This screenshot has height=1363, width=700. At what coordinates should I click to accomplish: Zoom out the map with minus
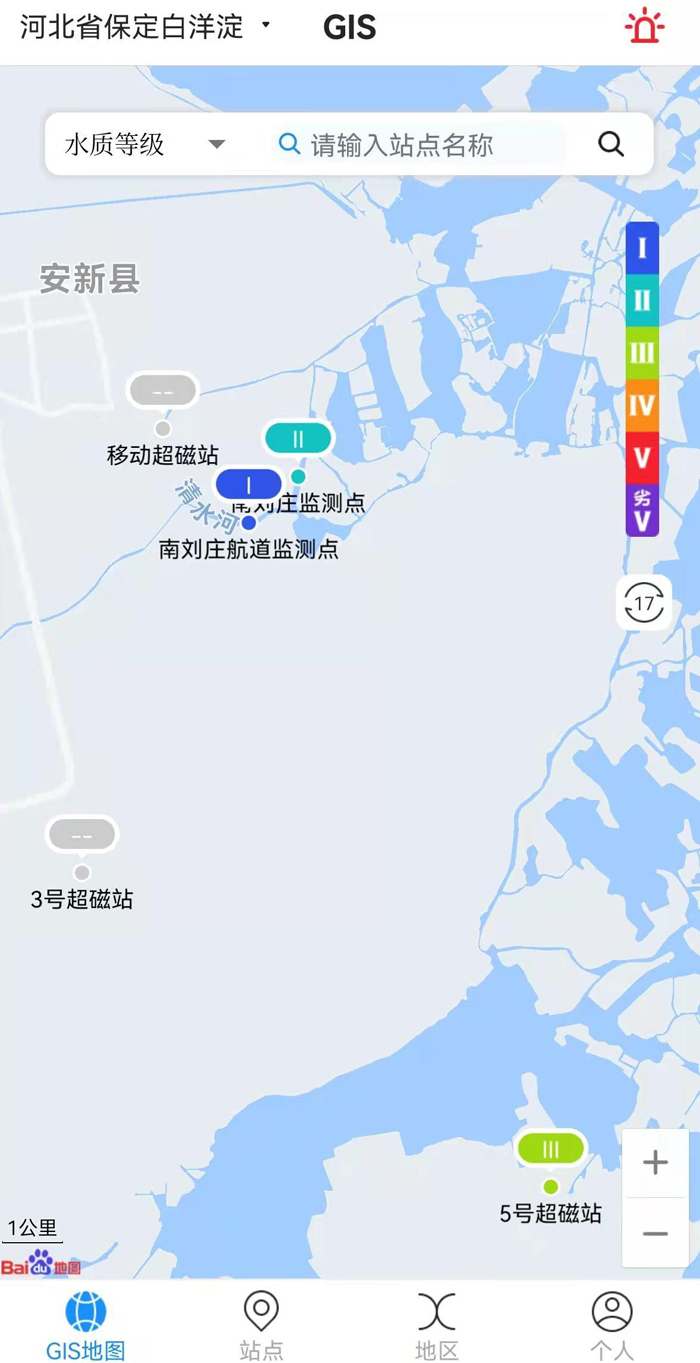tap(655, 1233)
